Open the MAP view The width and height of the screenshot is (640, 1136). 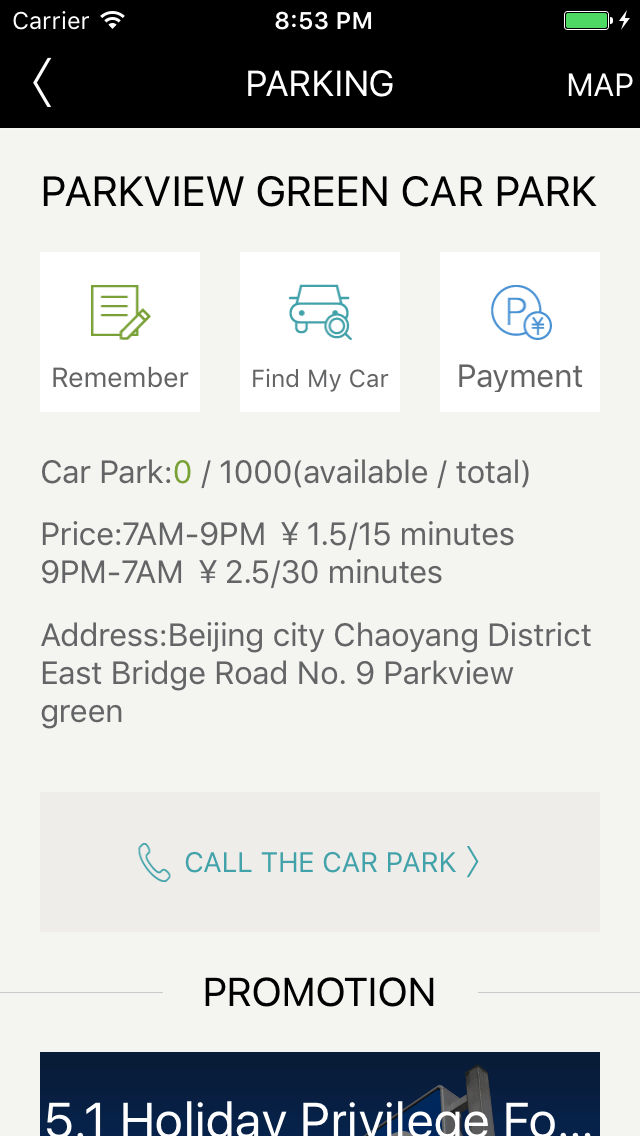point(599,85)
